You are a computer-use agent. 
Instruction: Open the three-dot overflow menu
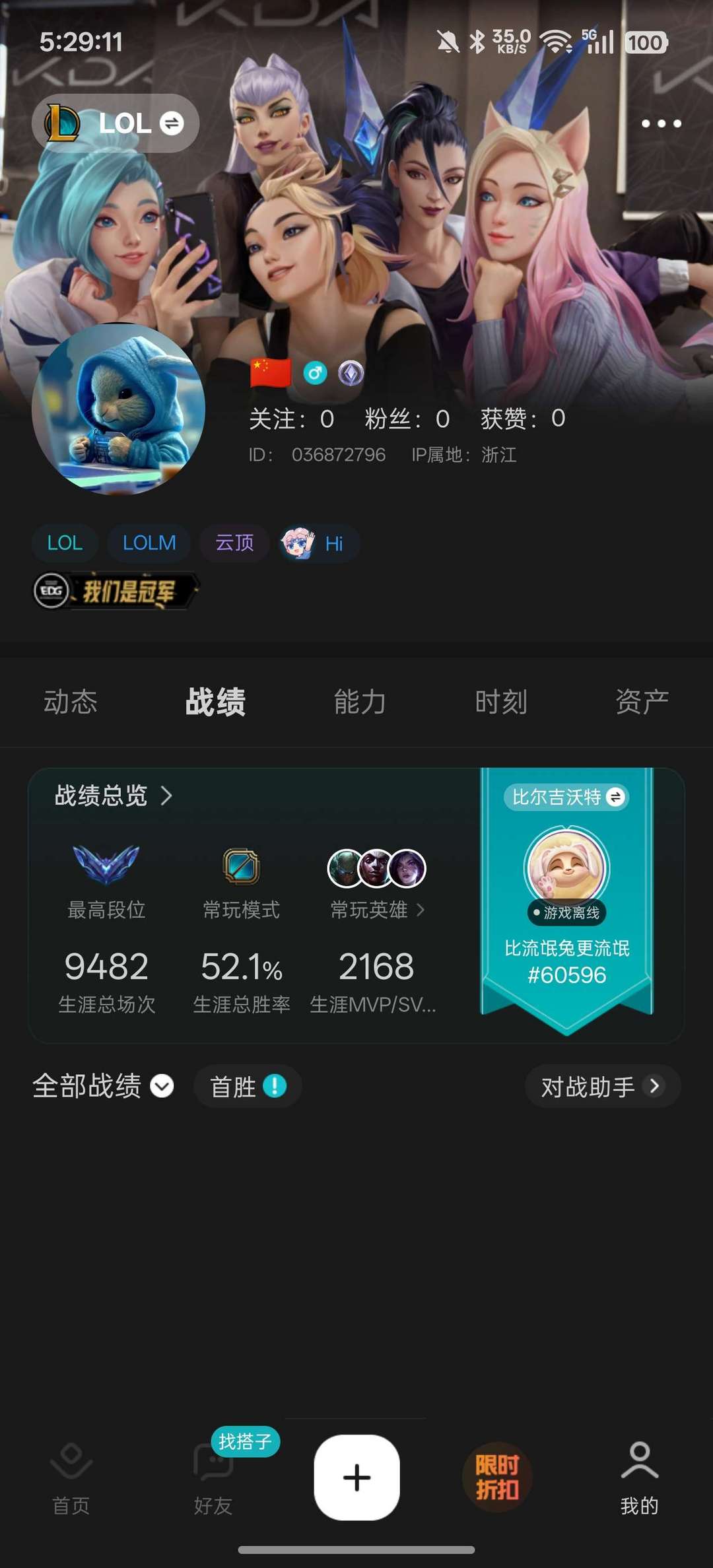pos(661,123)
